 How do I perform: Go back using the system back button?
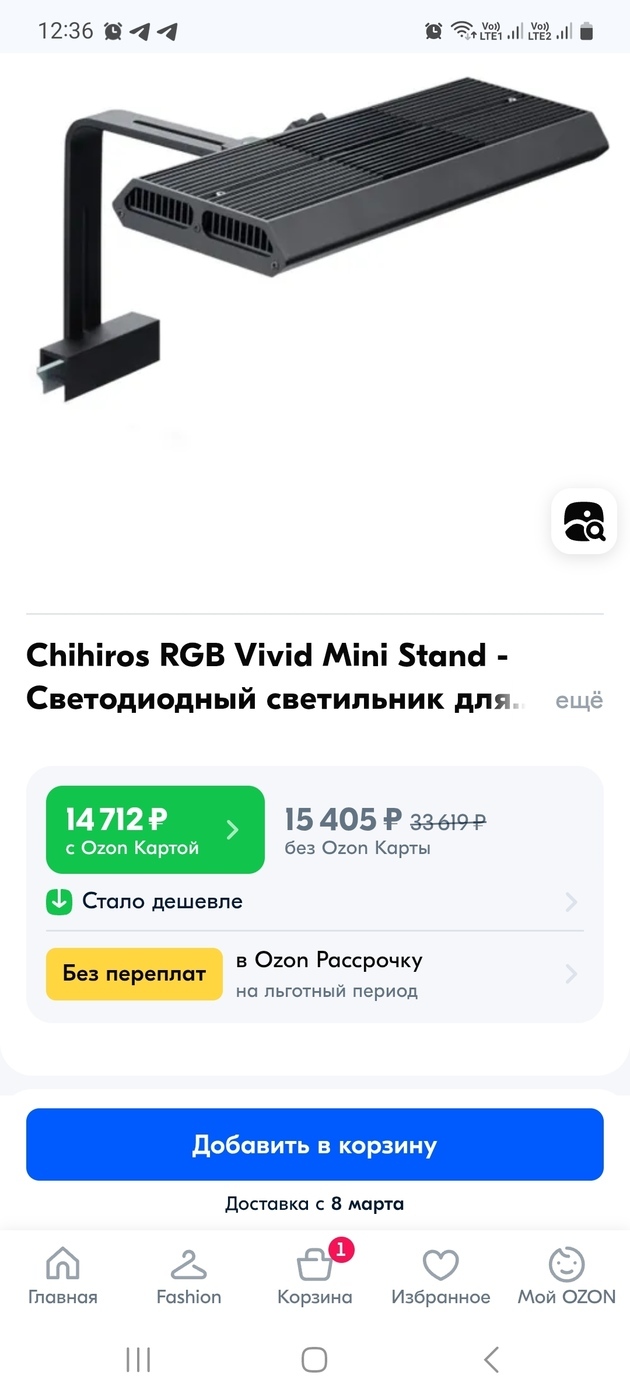tap(491, 1360)
